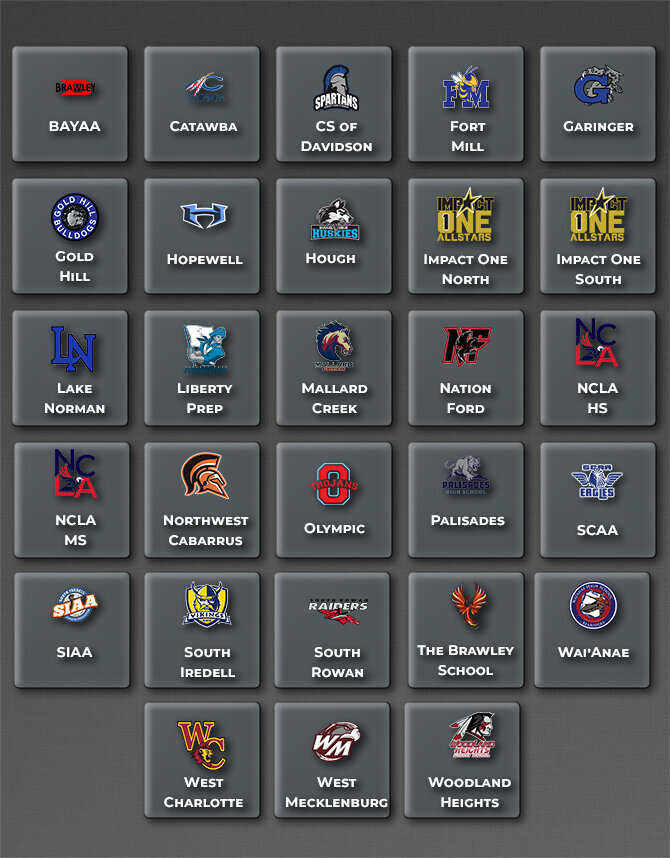Image resolution: width=670 pixels, height=858 pixels.
Task: Select the Catawba team tile
Action: coord(202,104)
